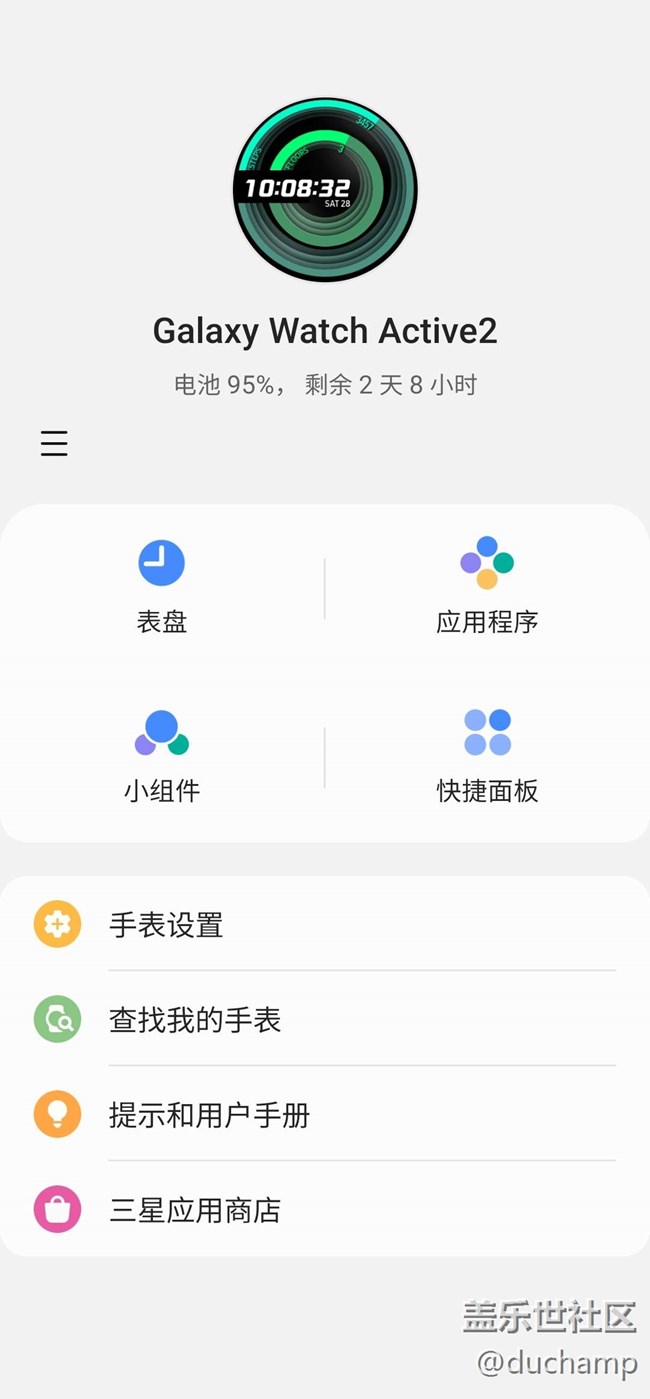Viewport: 650px width, 1399px height.
Task: Tap the current watch face preview
Action: click(325, 190)
